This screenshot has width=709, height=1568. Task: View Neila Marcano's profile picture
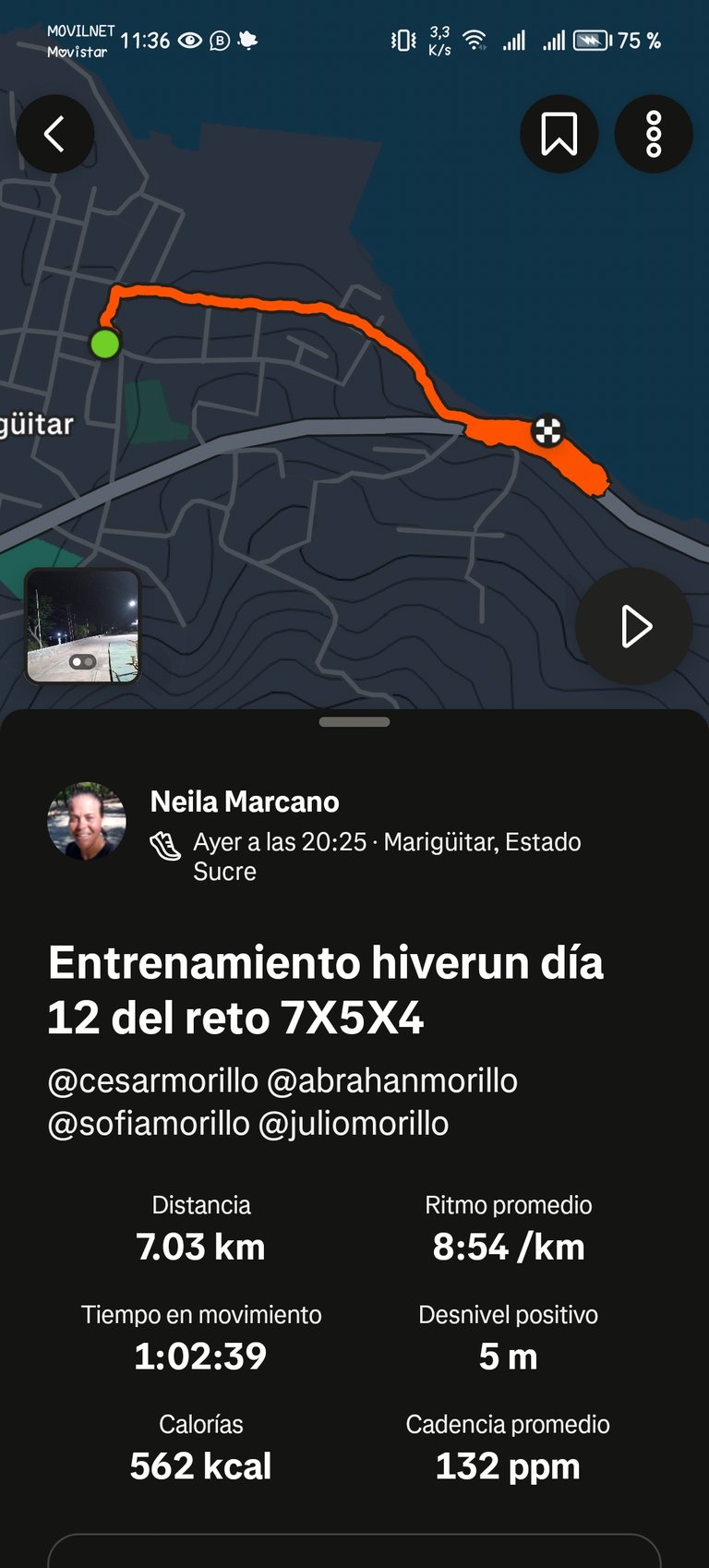coord(87,822)
